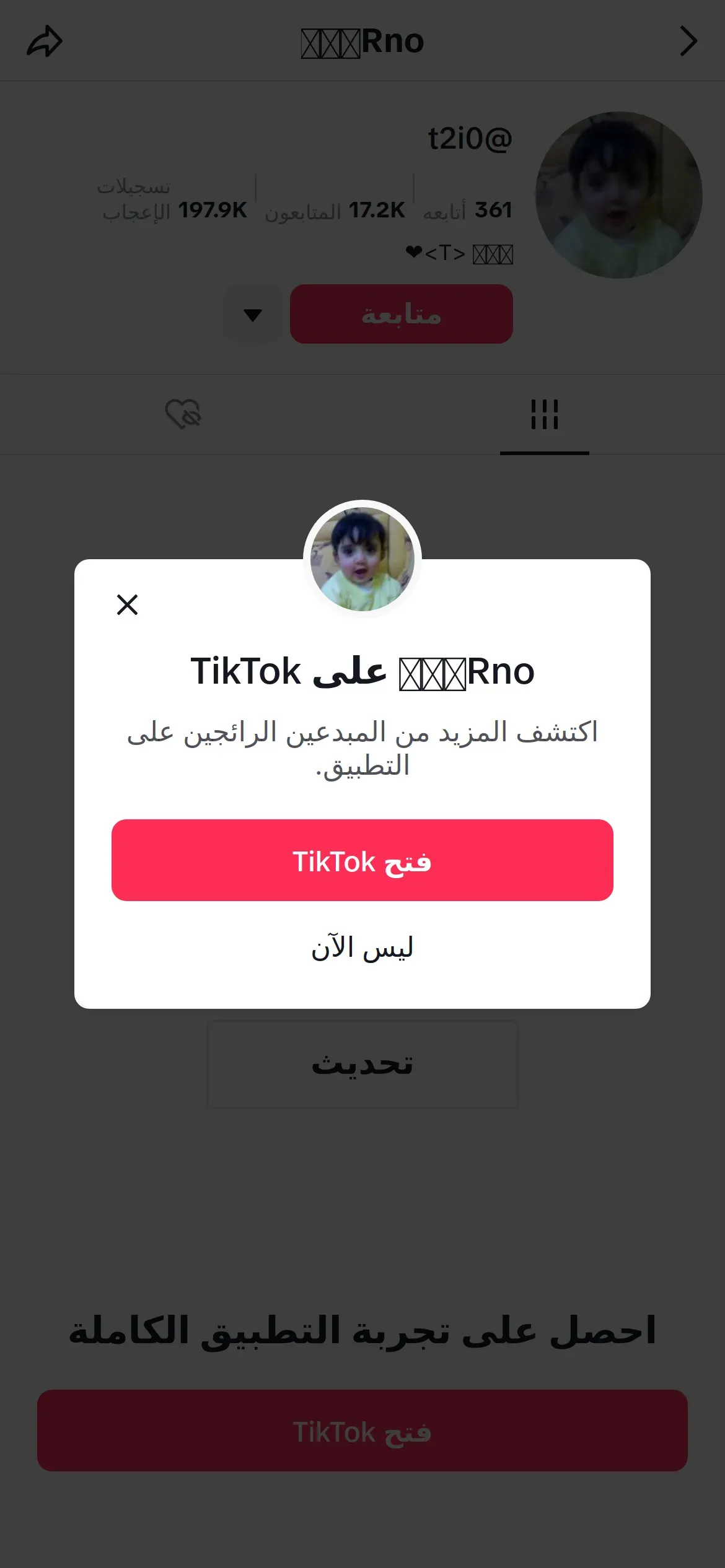Switch to the liked videos tab
Screen dimensions: 725x1568
point(183,414)
